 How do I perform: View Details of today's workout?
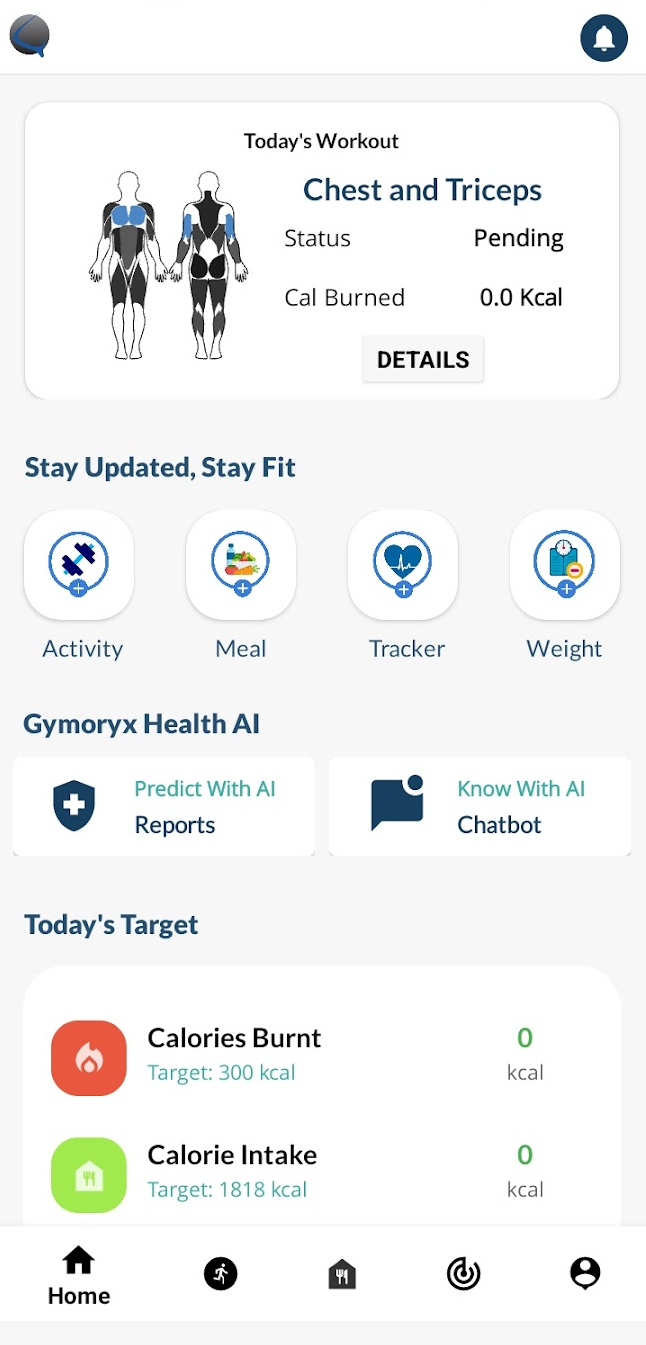click(422, 360)
